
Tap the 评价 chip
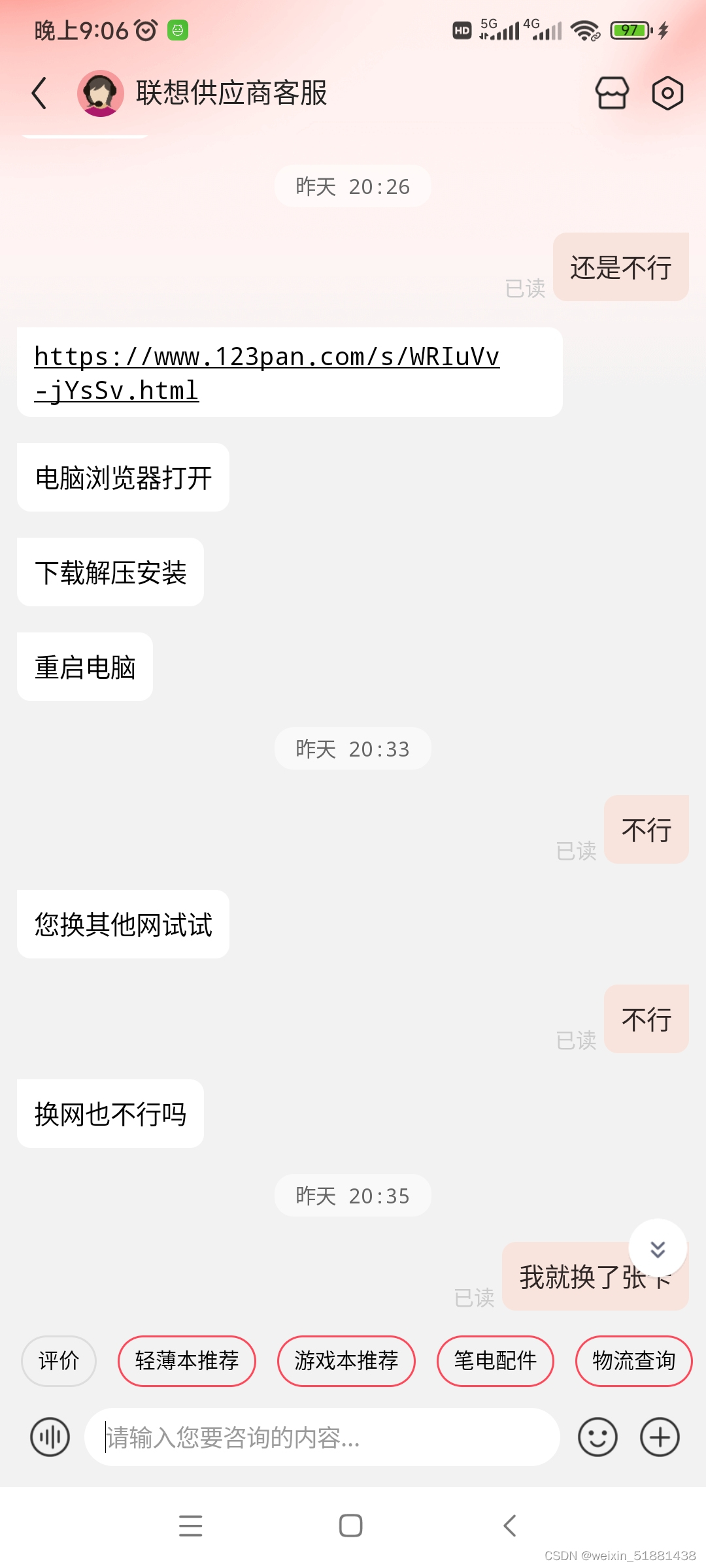(59, 1361)
